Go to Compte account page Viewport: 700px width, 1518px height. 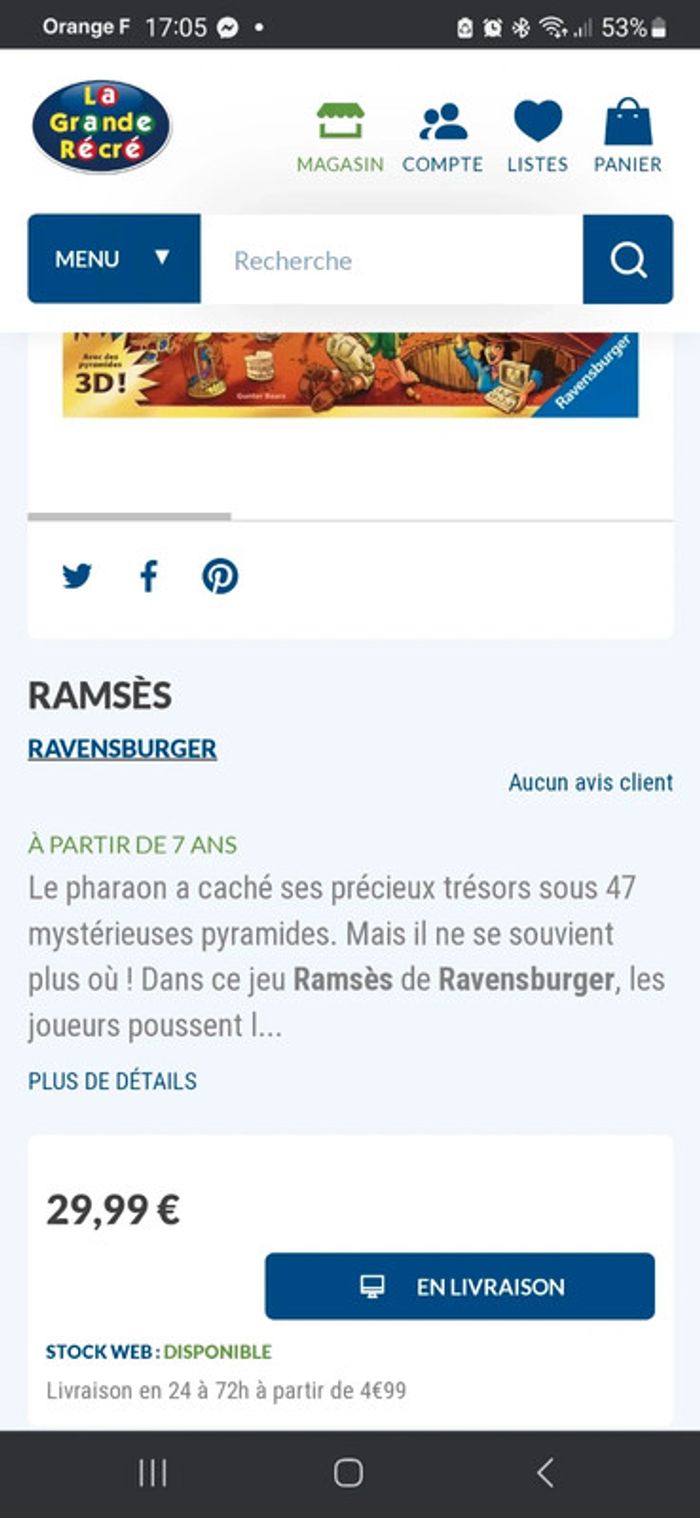[442, 137]
